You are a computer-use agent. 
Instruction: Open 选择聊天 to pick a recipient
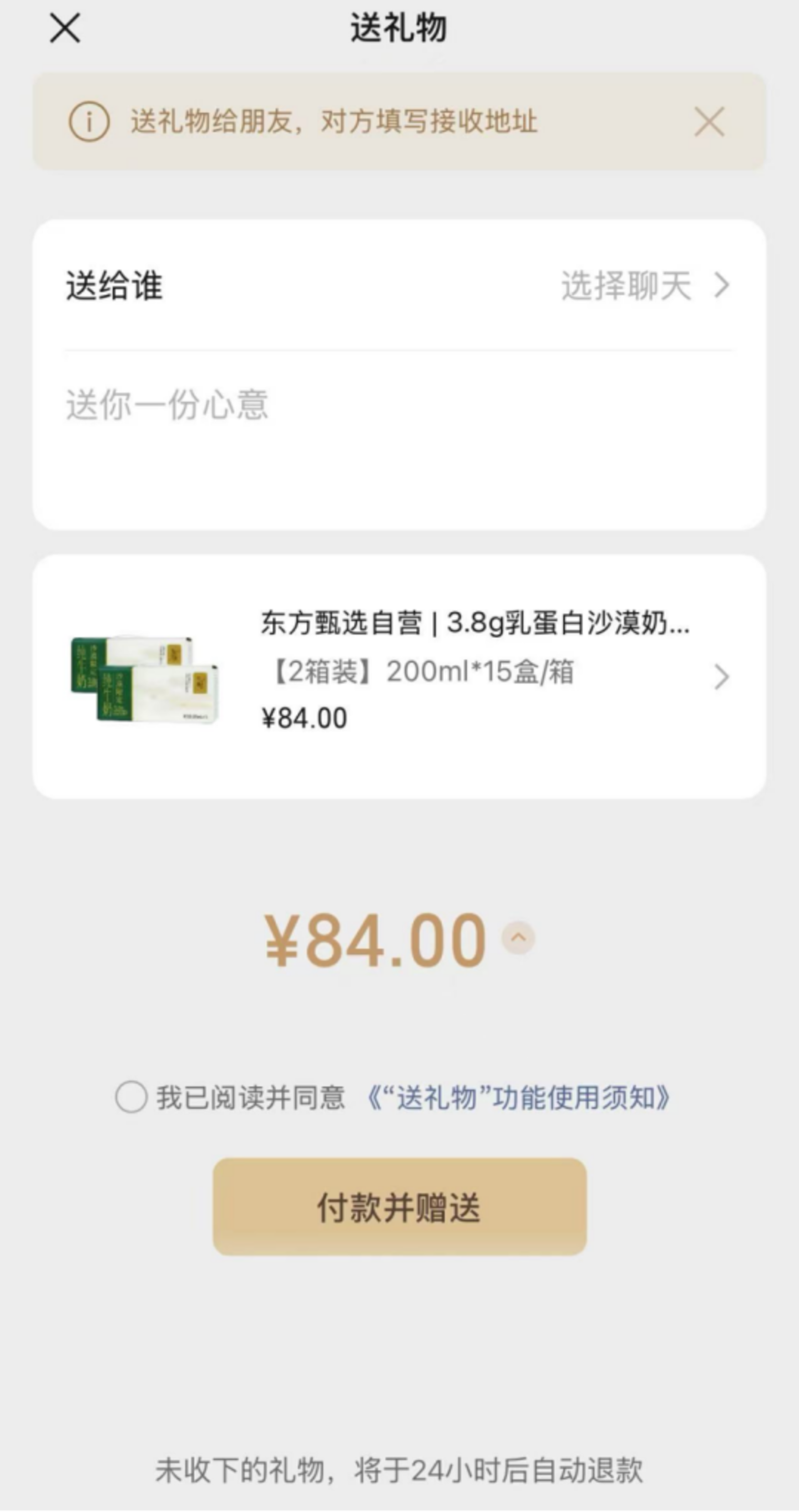[x=645, y=286]
